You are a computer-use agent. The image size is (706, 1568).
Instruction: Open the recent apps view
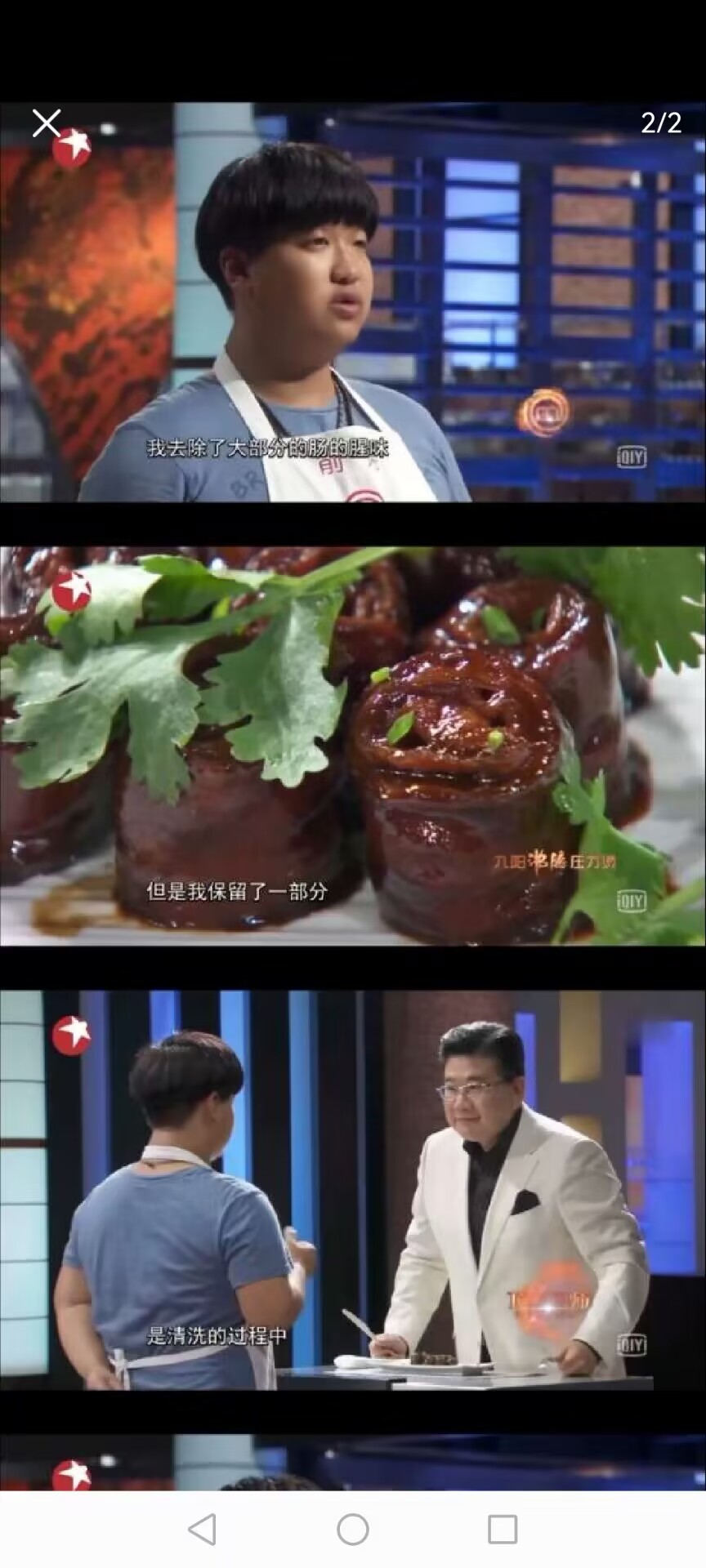click(x=503, y=1529)
